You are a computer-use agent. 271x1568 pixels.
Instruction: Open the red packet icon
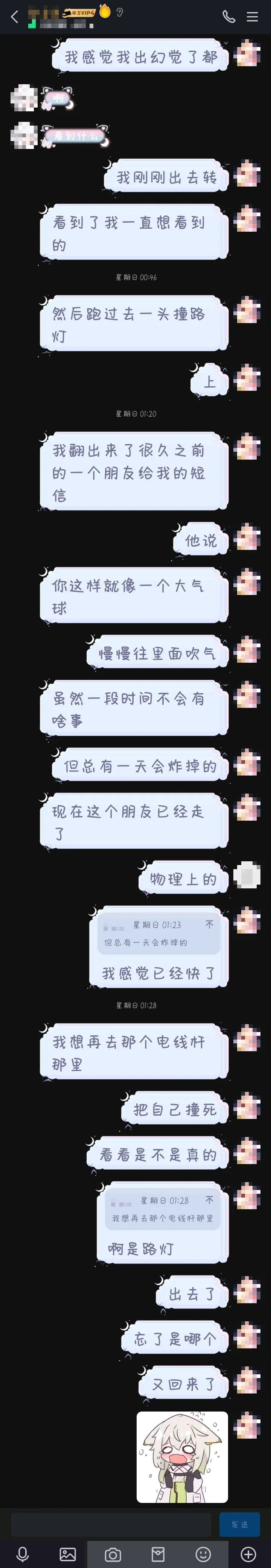pos(158,1553)
